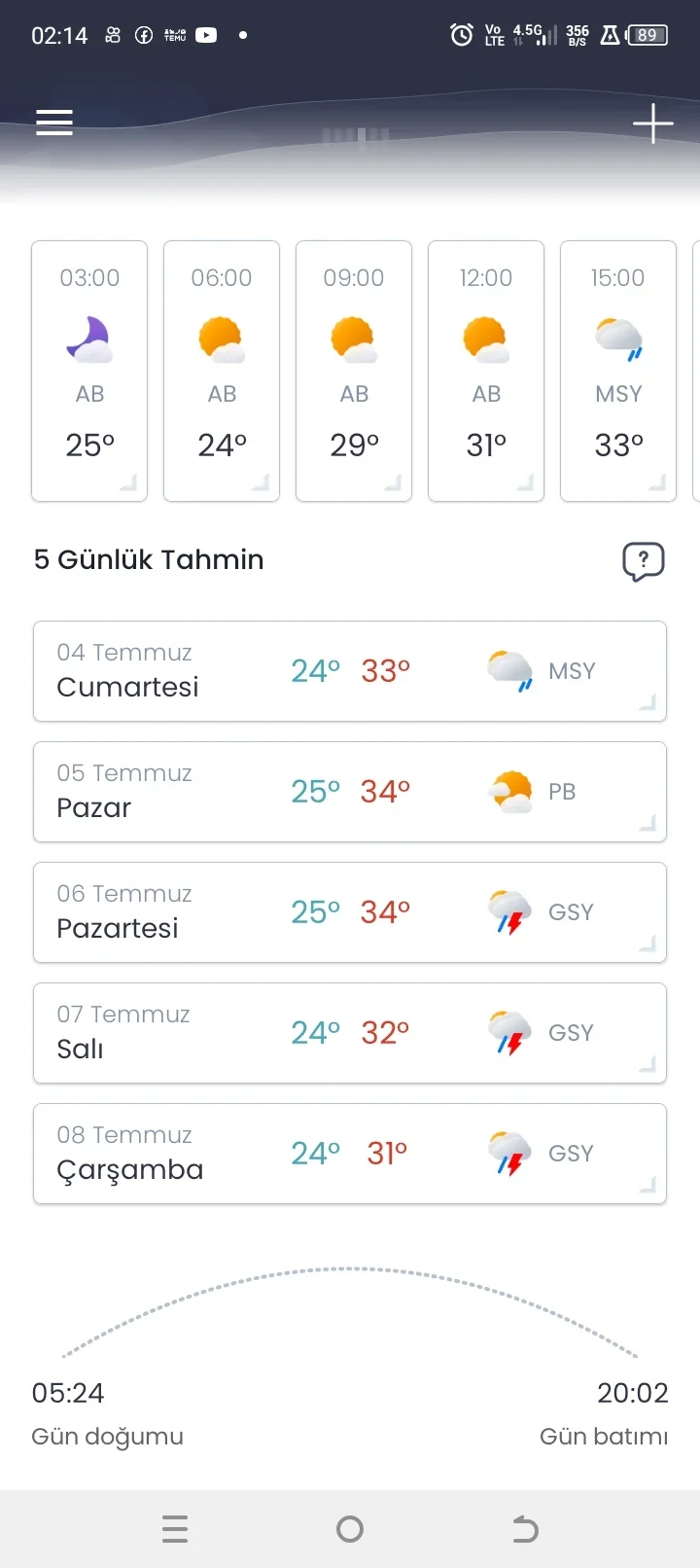View details for 06 Temmuz Pazartesi
This screenshot has height=1568, width=700.
(350, 912)
